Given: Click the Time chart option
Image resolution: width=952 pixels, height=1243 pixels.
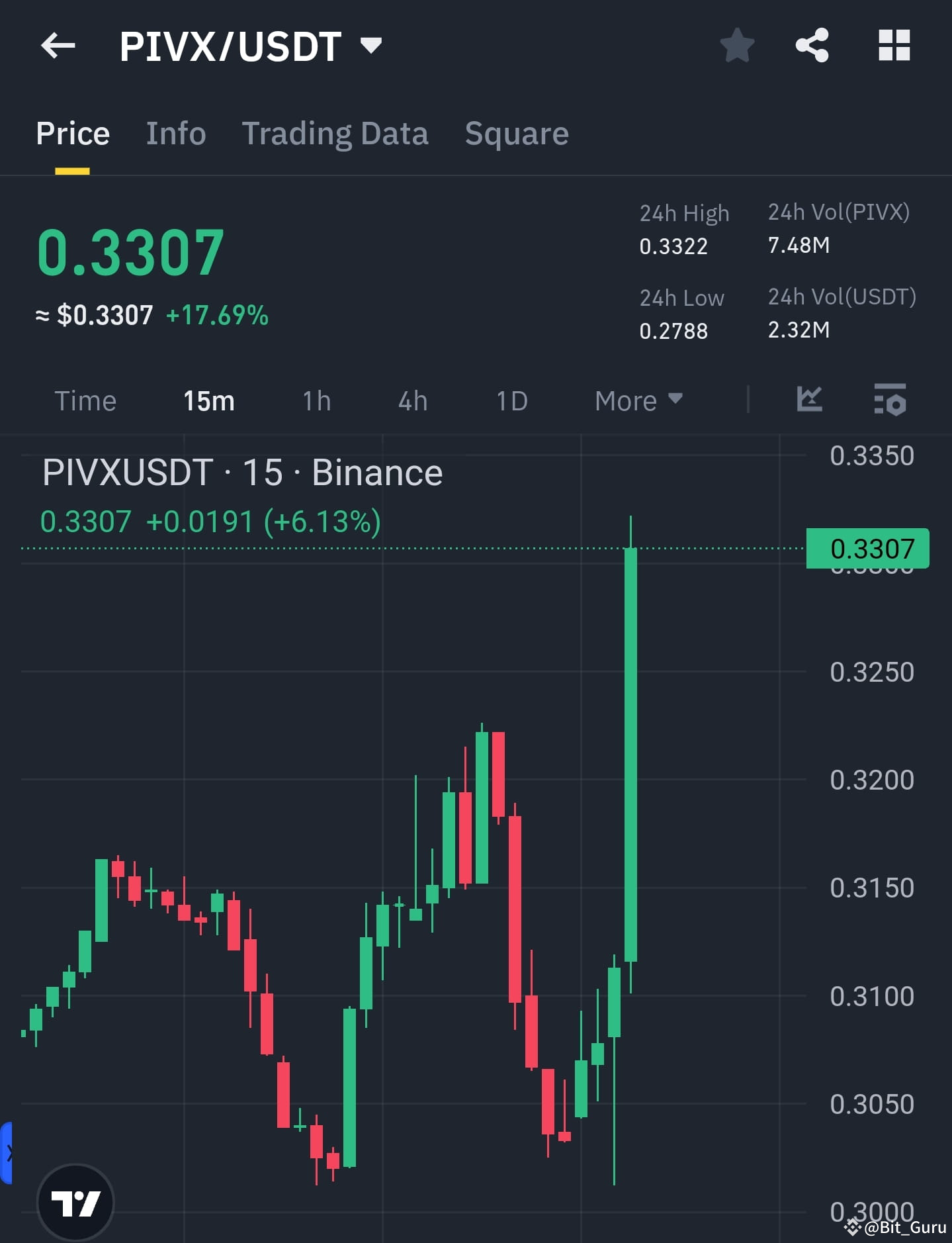Looking at the screenshot, I should 86,400.
